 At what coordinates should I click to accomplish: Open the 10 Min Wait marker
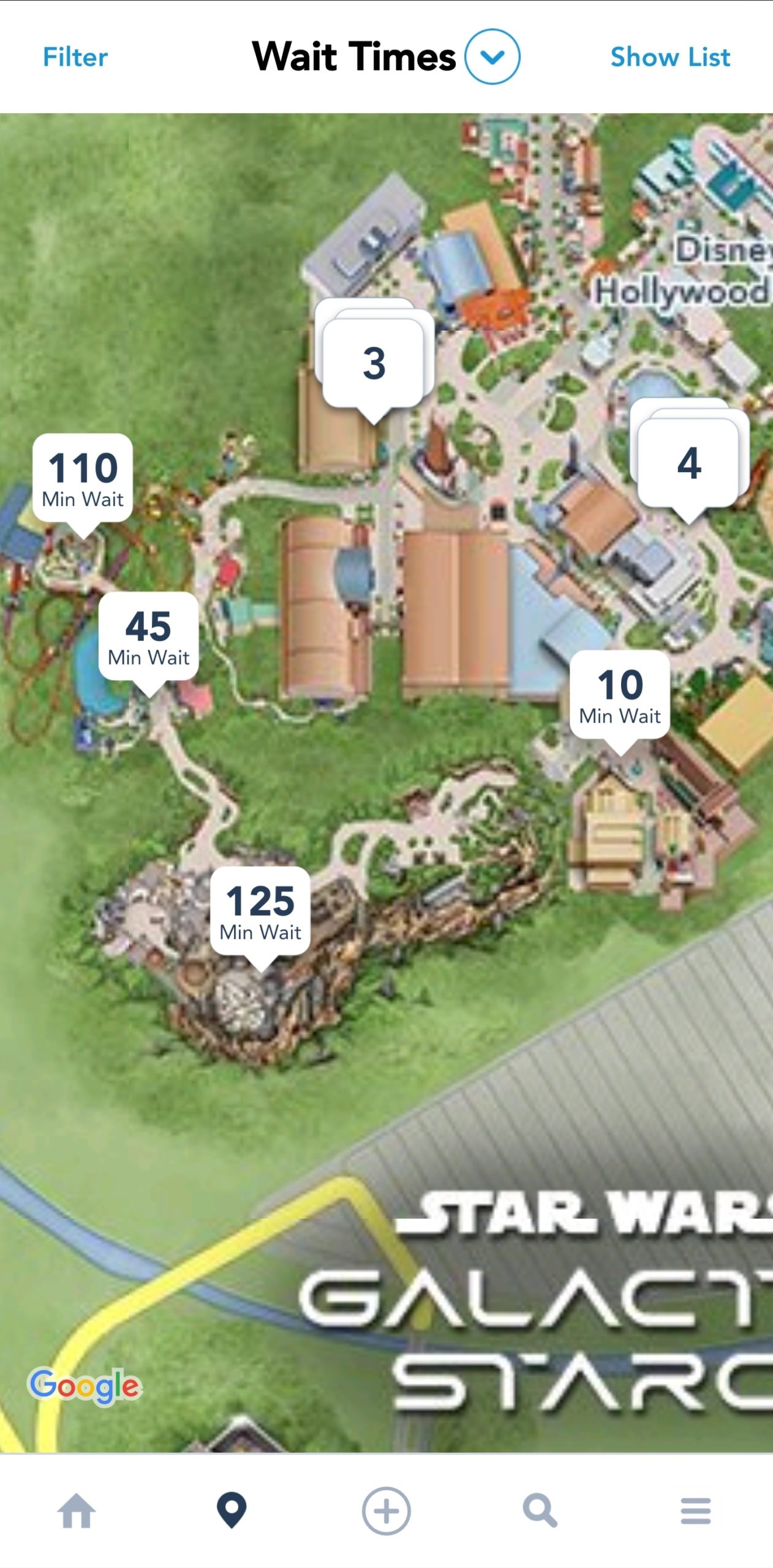[620, 696]
